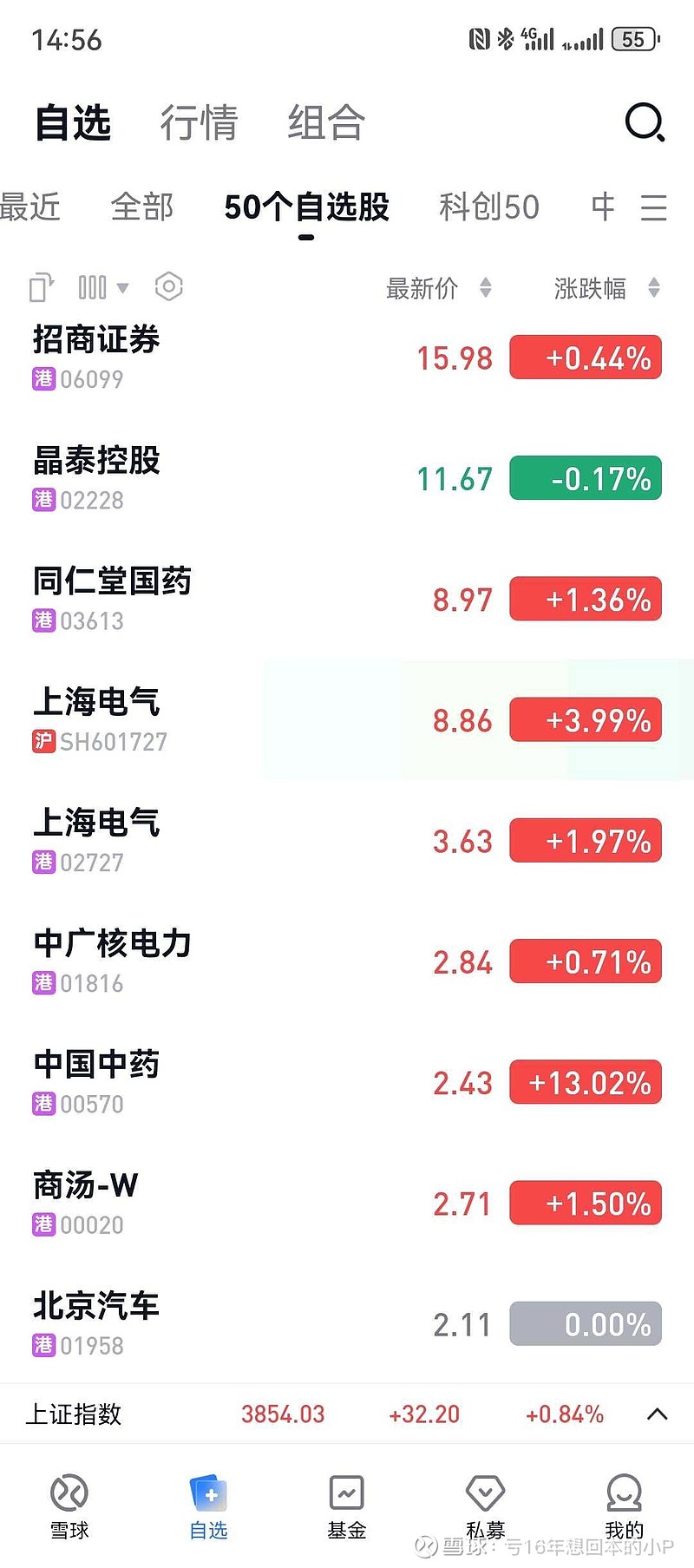Open 招商证券 06099 stock details

pos(96,358)
